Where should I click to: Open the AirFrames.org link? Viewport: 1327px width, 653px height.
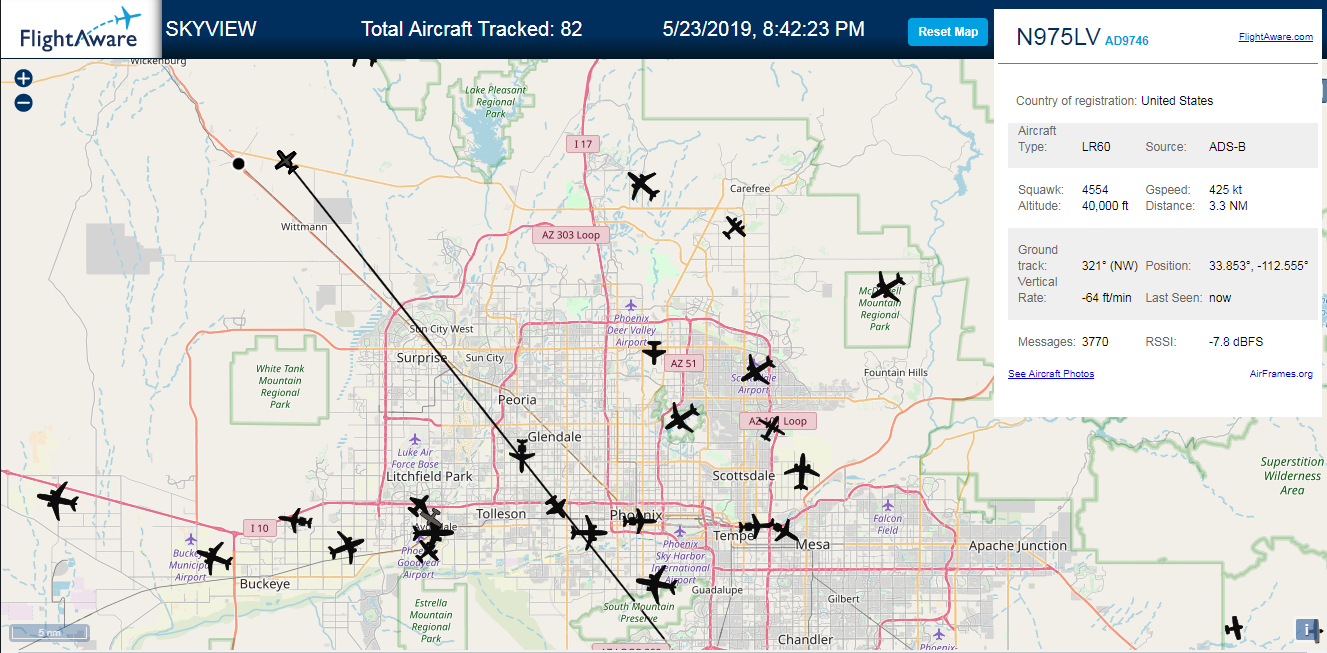pos(1281,374)
